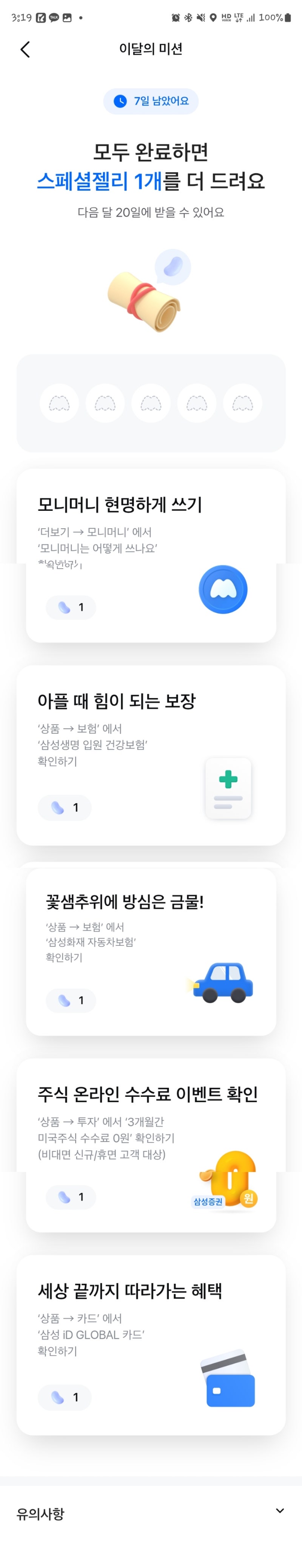
Task: Open the 세상 끝까지 따라가는 혜택 mission
Action: (151, 1344)
